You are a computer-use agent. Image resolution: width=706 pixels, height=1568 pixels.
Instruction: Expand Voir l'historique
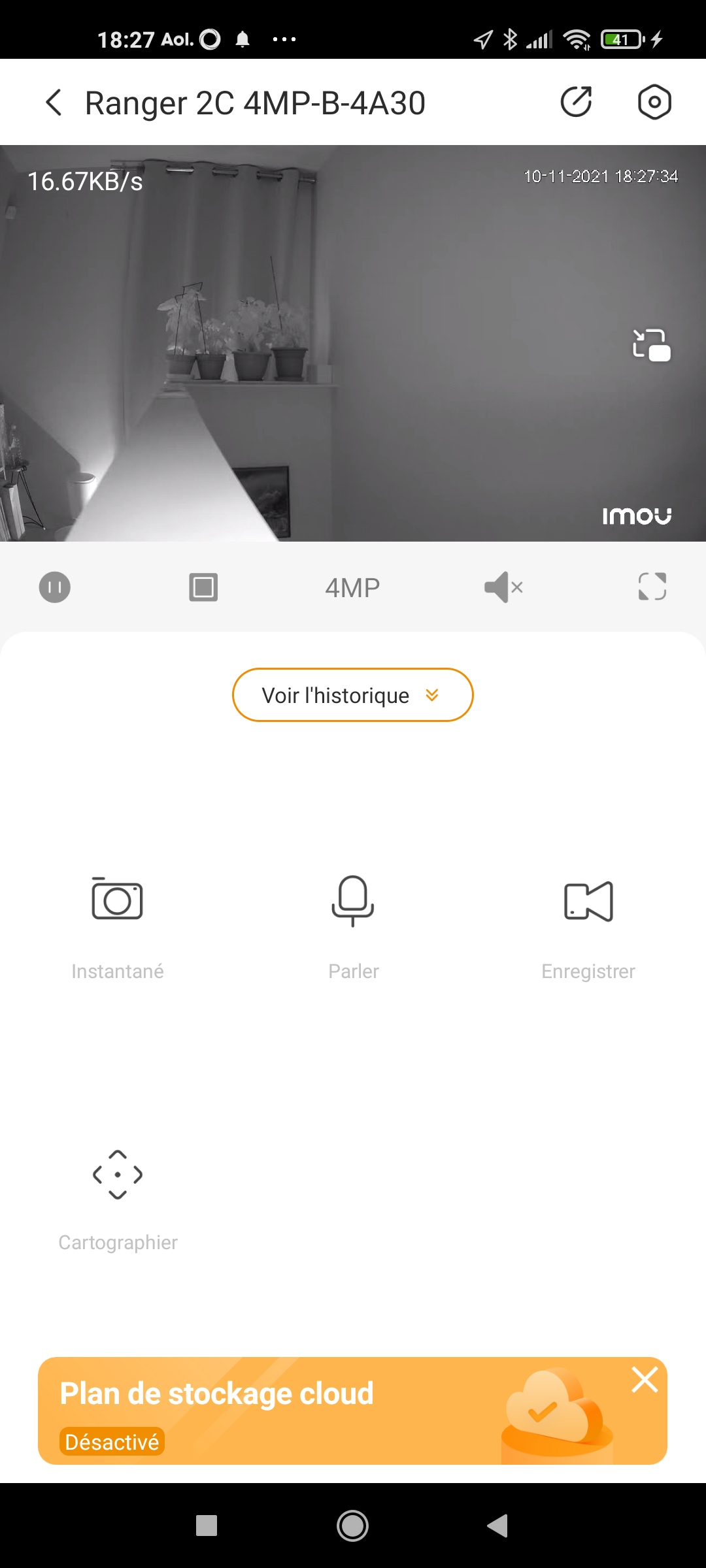click(353, 694)
